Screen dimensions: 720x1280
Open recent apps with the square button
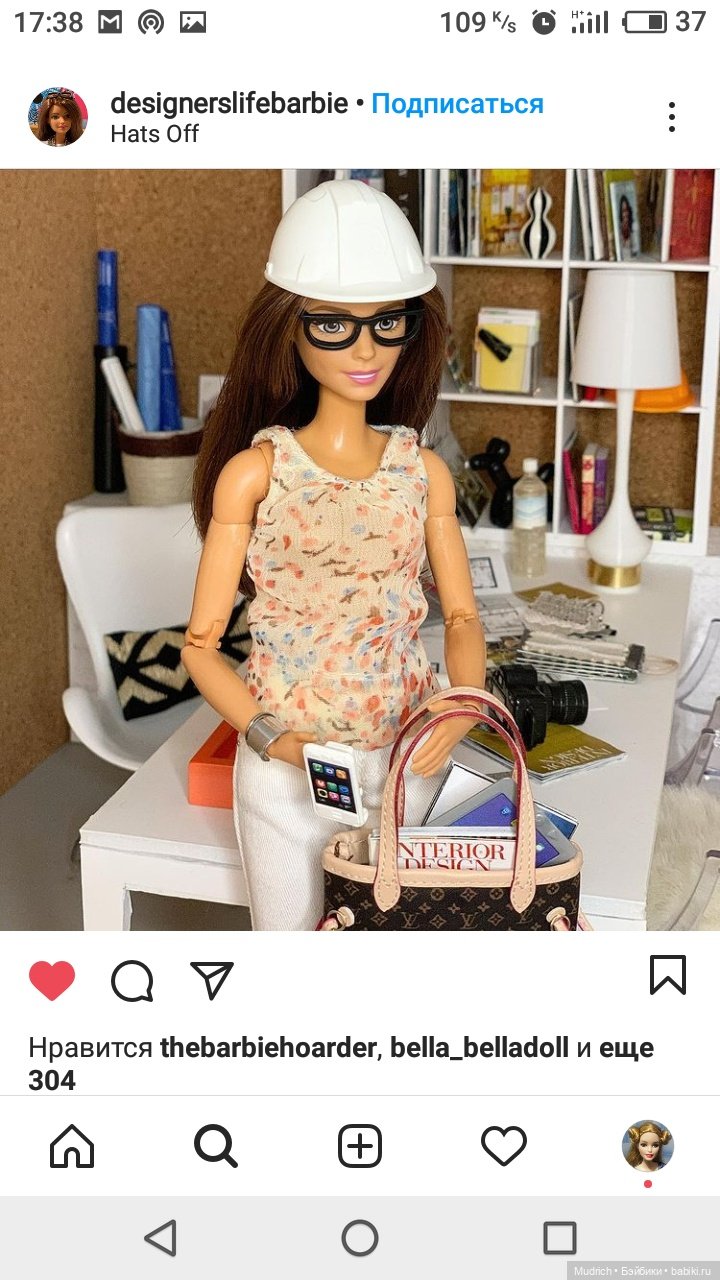560,1238
